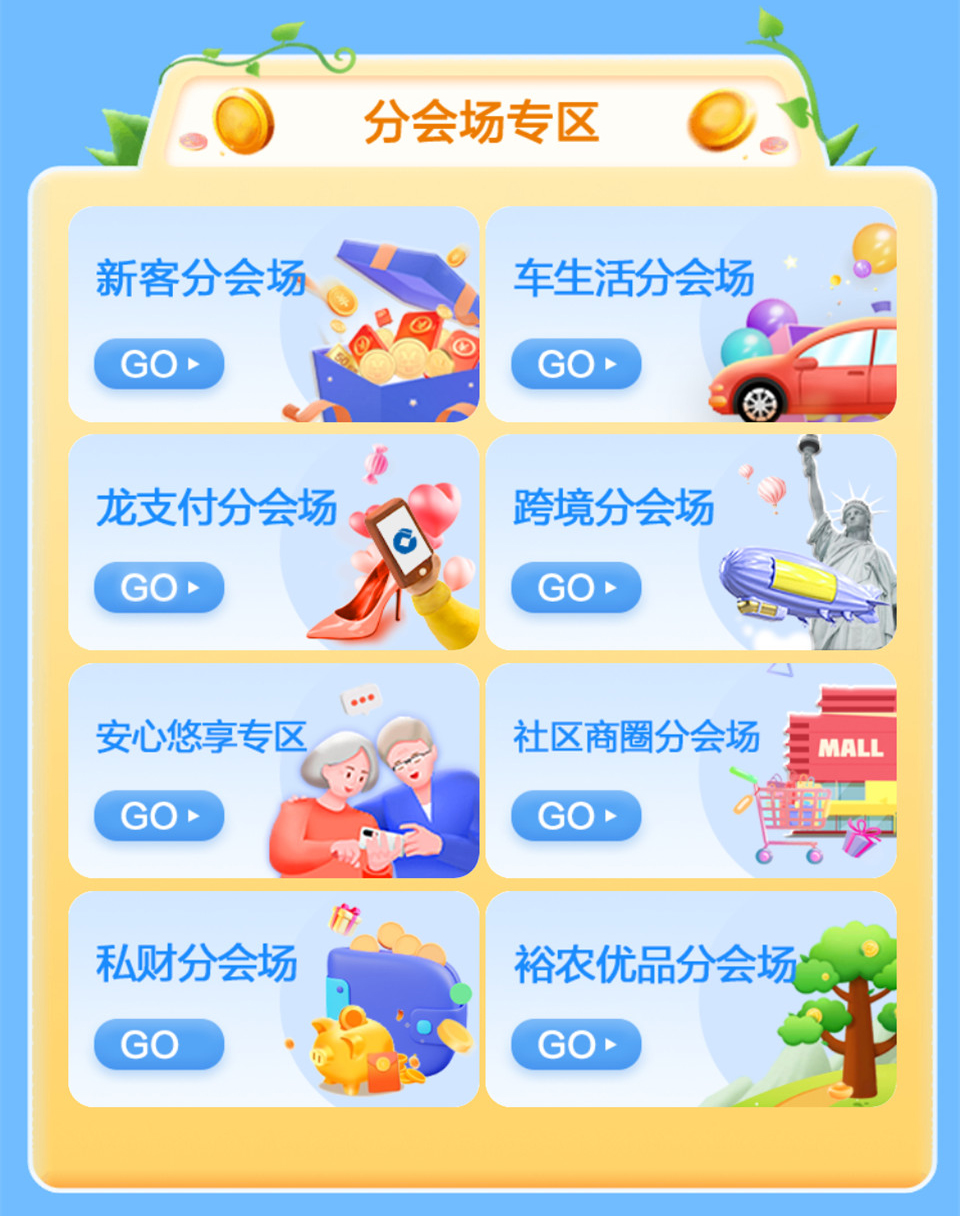Enter 龙支付分会场 via its GO button

pyautogui.click(x=159, y=588)
